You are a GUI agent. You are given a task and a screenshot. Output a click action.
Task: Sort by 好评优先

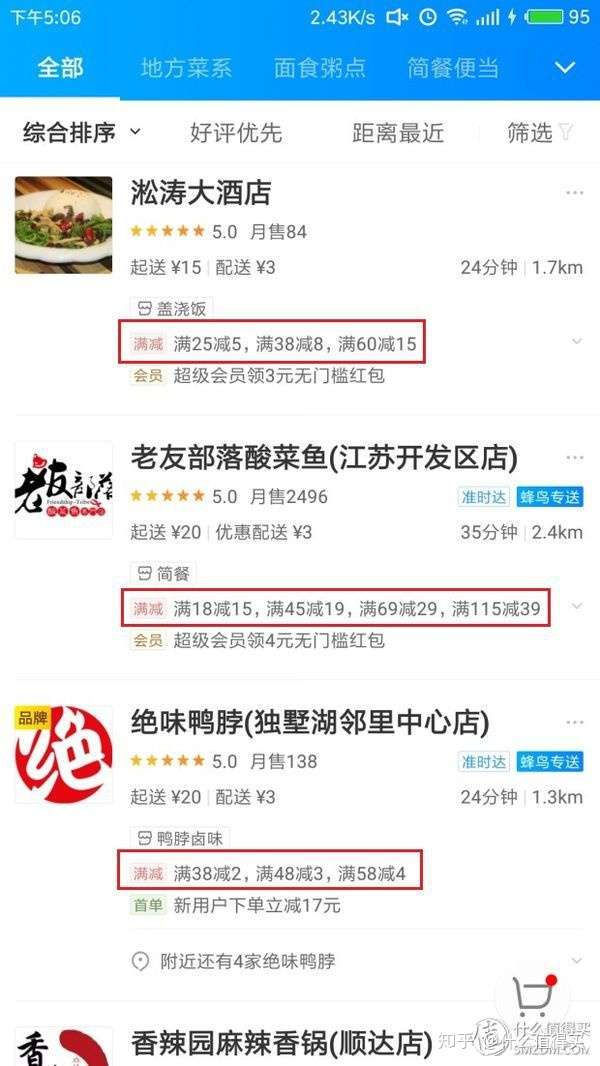coord(236,132)
